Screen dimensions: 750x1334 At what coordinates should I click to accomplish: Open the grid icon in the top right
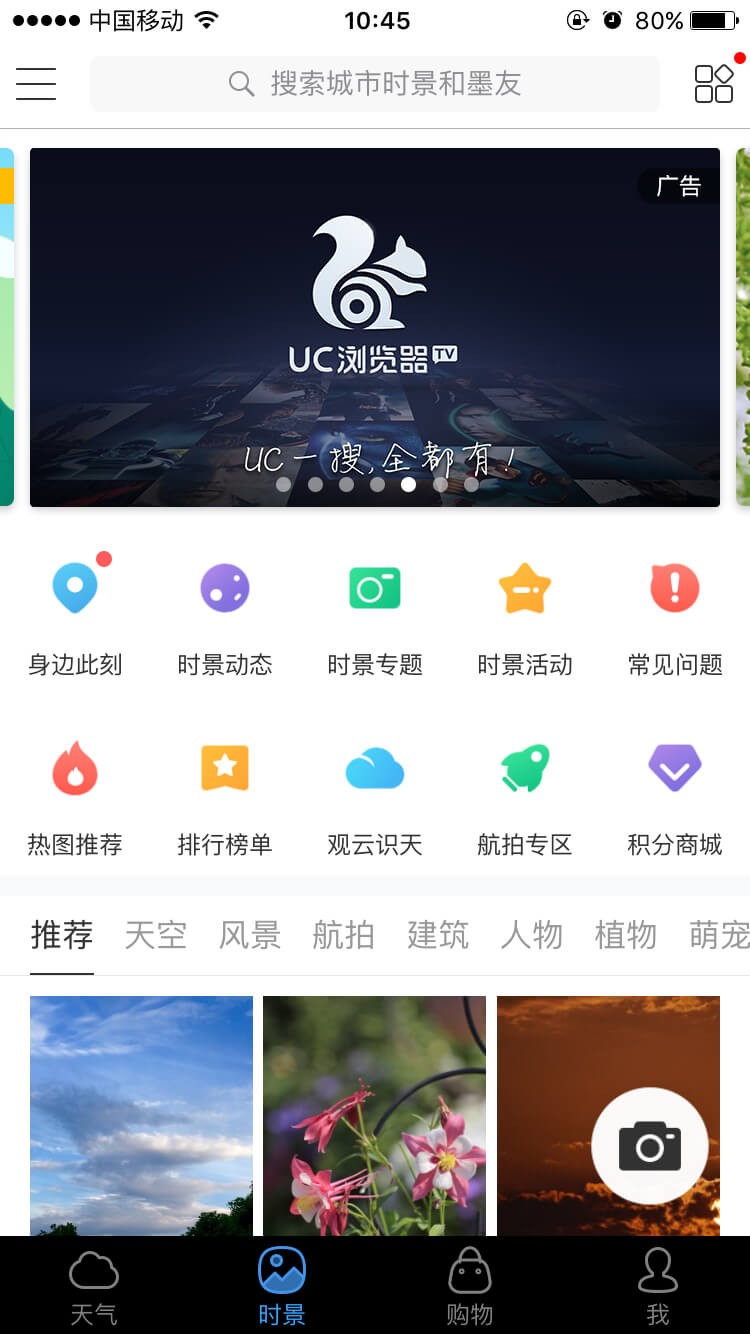pyautogui.click(x=714, y=84)
